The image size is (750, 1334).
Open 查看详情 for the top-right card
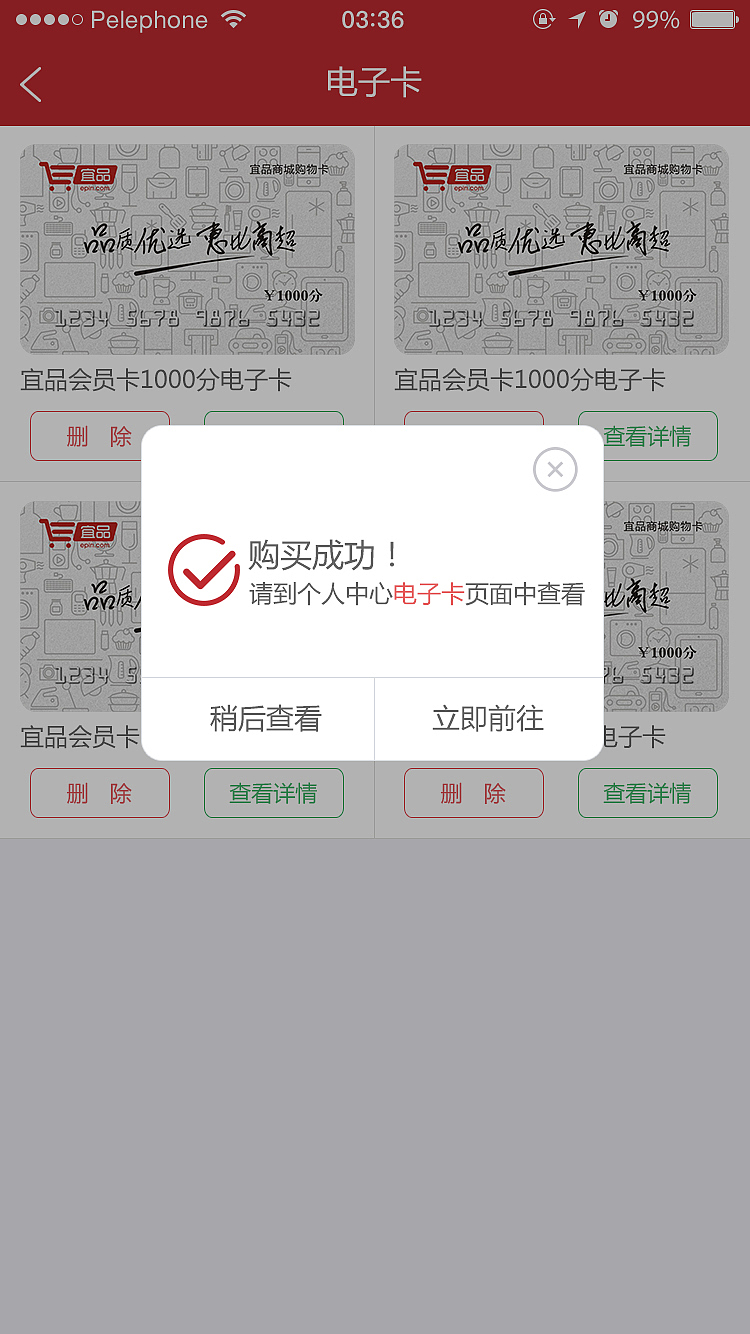click(x=648, y=436)
